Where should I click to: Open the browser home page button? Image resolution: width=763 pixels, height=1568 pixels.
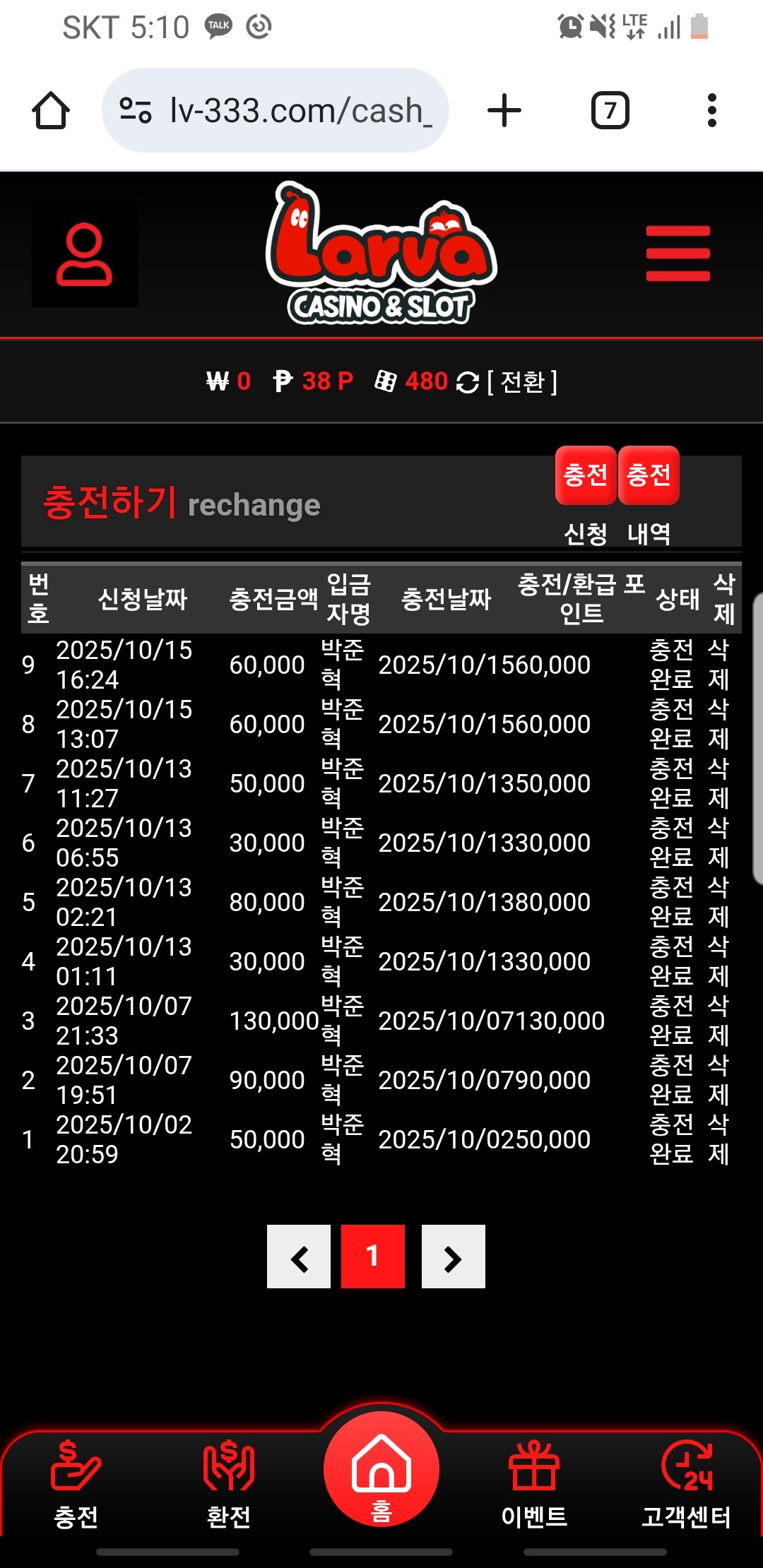coord(51,111)
